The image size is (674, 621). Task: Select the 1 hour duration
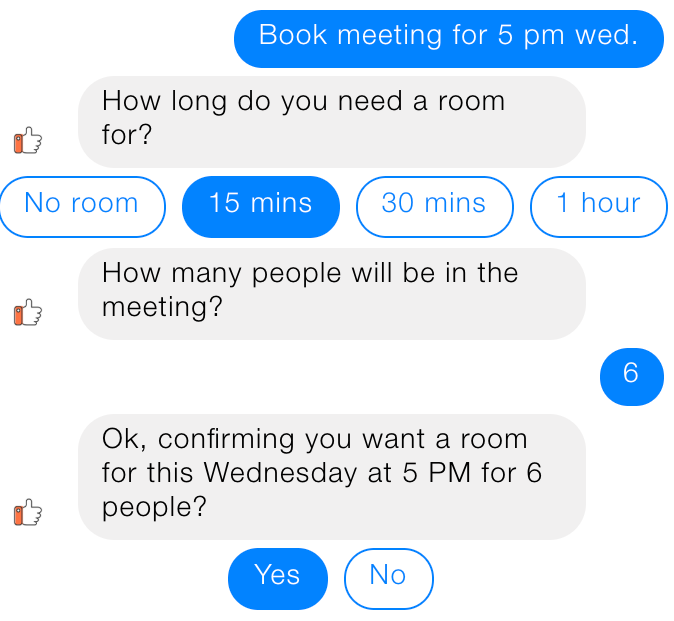pos(598,206)
